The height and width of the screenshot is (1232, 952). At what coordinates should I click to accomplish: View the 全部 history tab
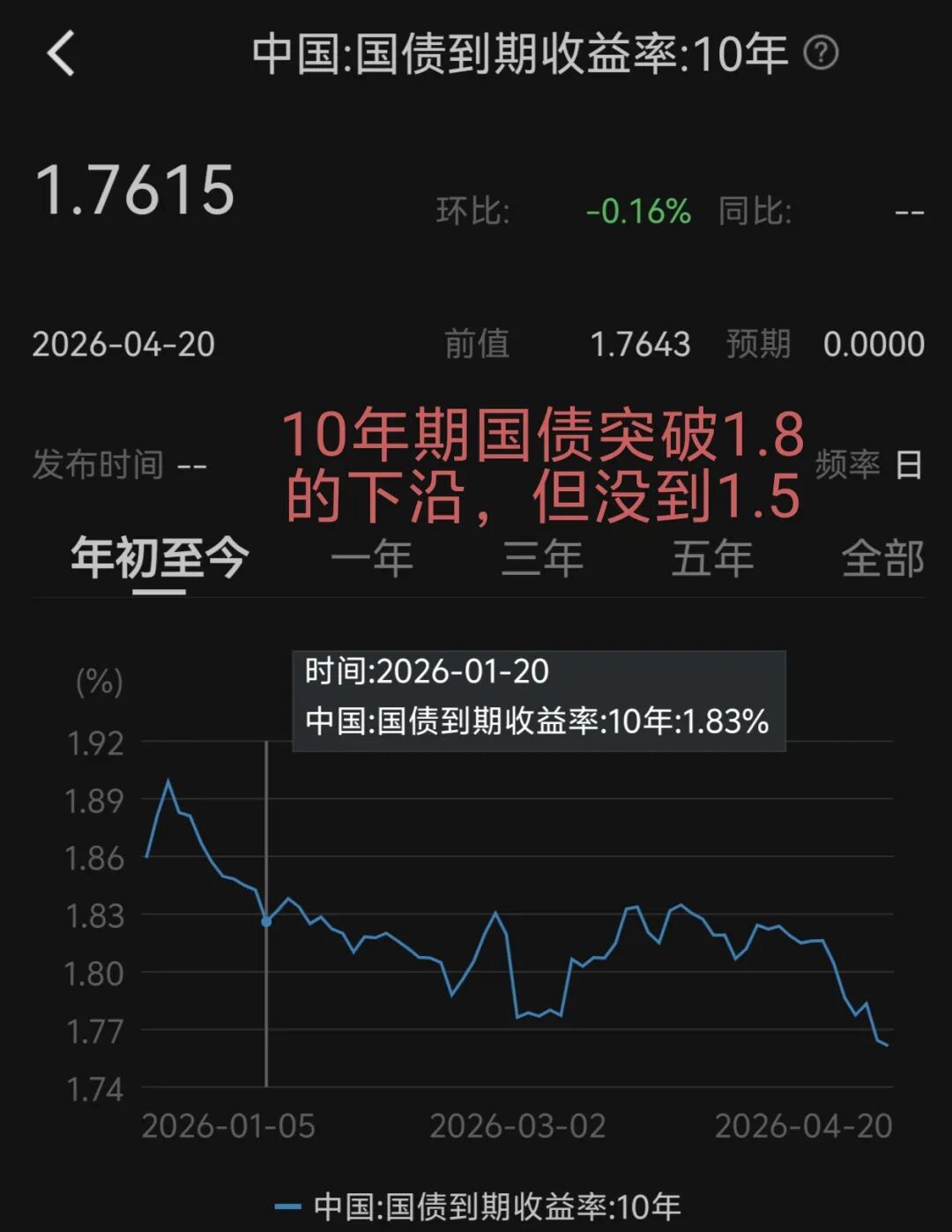882,558
